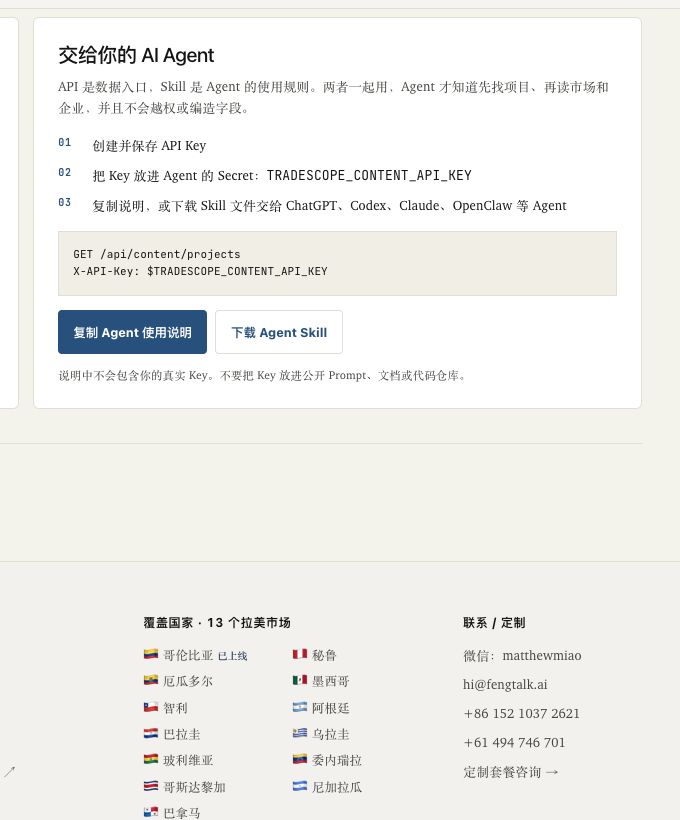Image resolution: width=680 pixels, height=820 pixels.
Task: Tap 复制 Agent 使用说明 button
Action: click(132, 332)
